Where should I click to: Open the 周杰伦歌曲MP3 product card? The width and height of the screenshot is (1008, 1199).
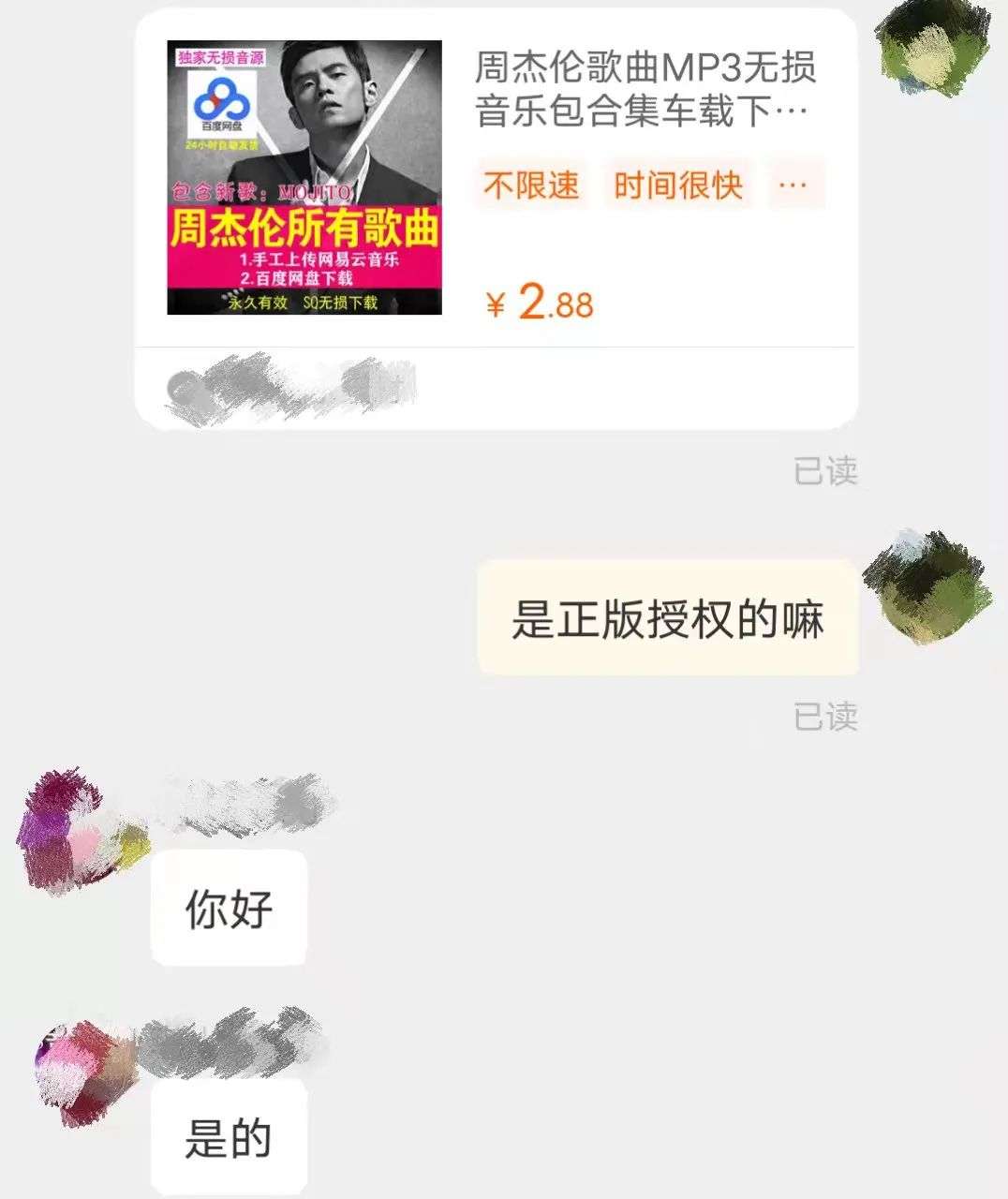point(497,178)
